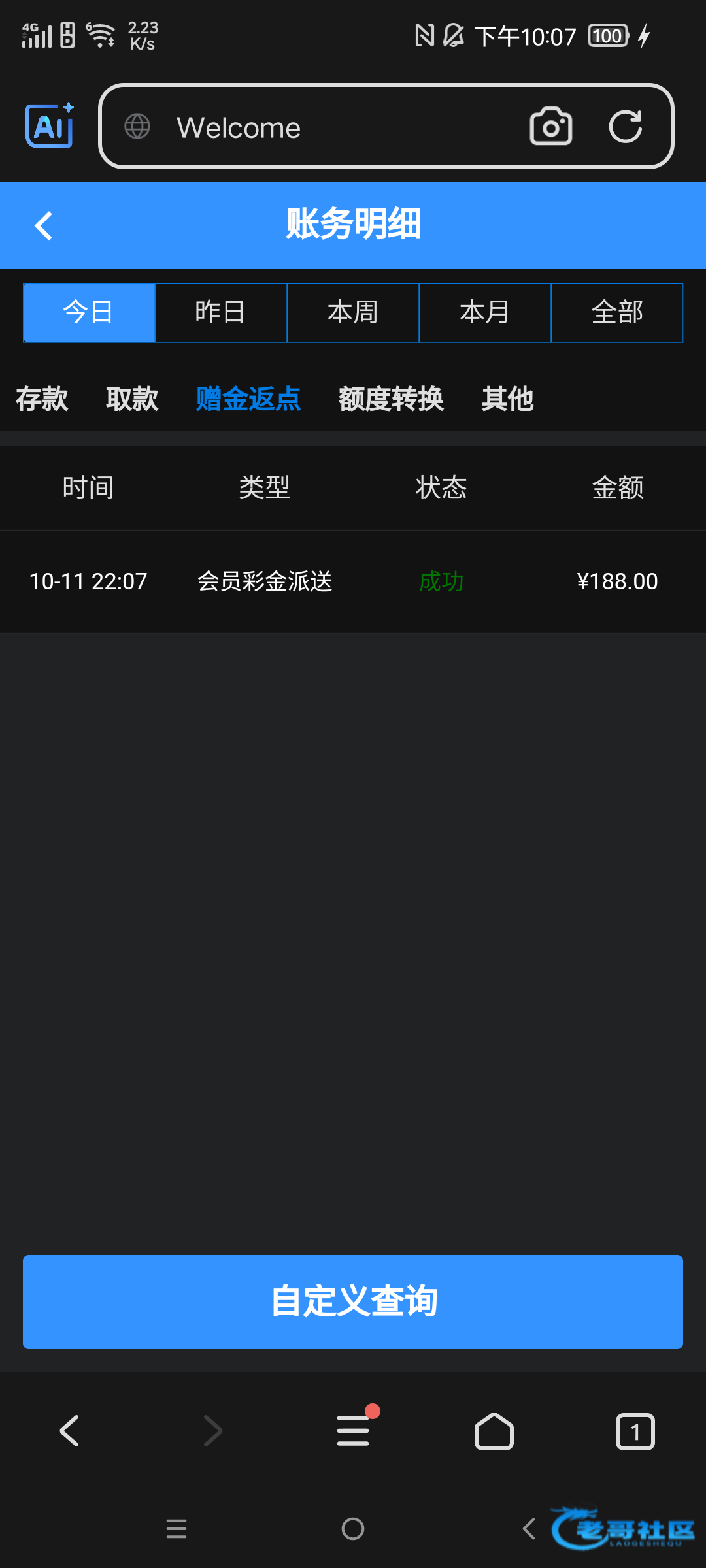Go to the browser home page
The height and width of the screenshot is (1568, 706).
point(494,1431)
